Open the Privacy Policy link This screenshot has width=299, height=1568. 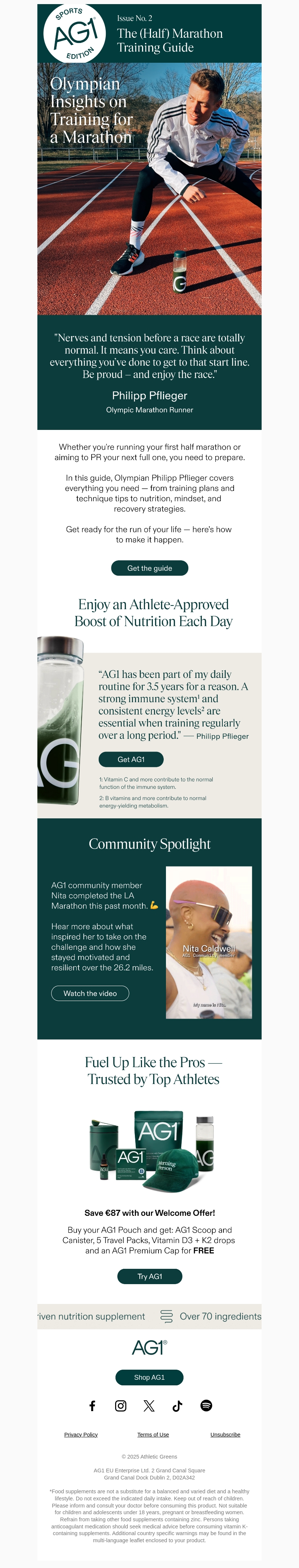pyautogui.click(x=81, y=1435)
